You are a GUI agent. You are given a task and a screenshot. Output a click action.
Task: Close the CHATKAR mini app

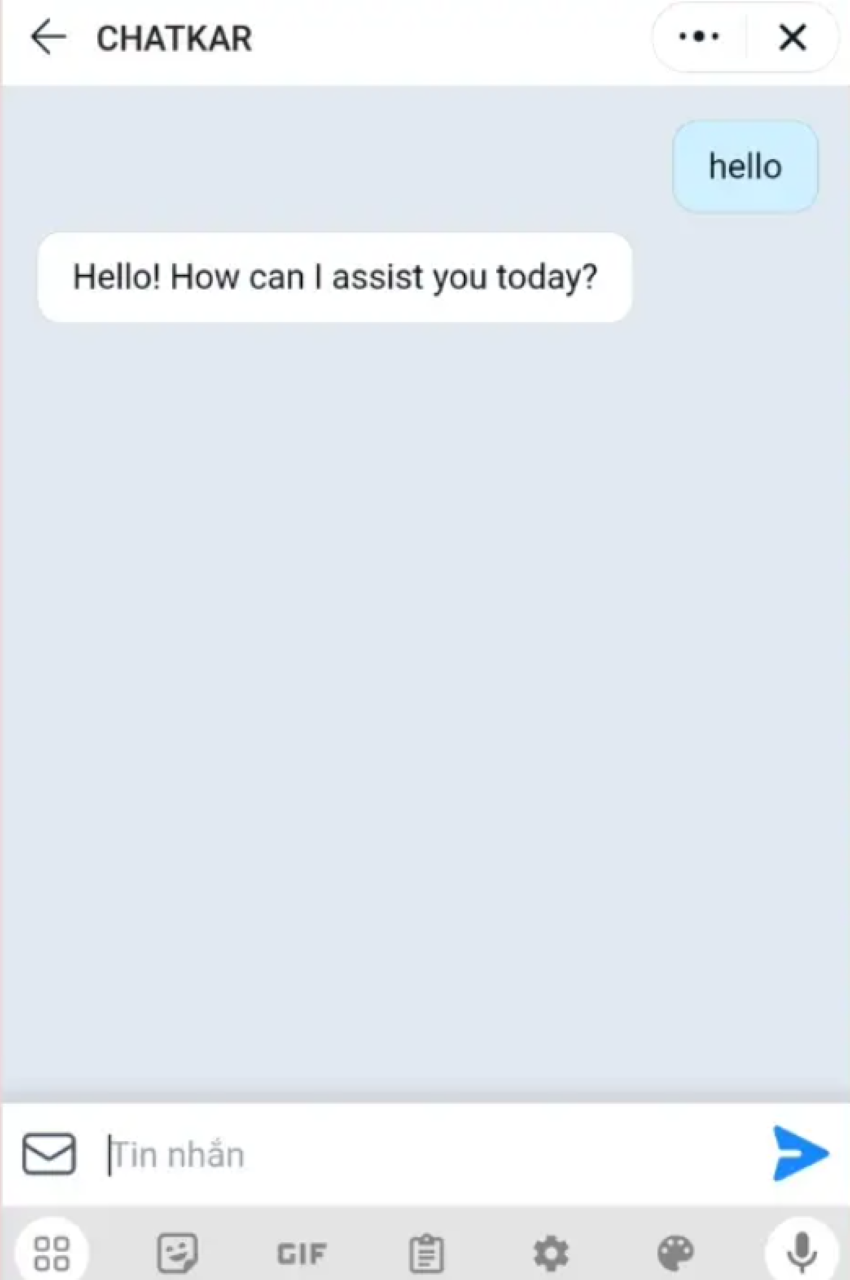pyautogui.click(x=792, y=38)
